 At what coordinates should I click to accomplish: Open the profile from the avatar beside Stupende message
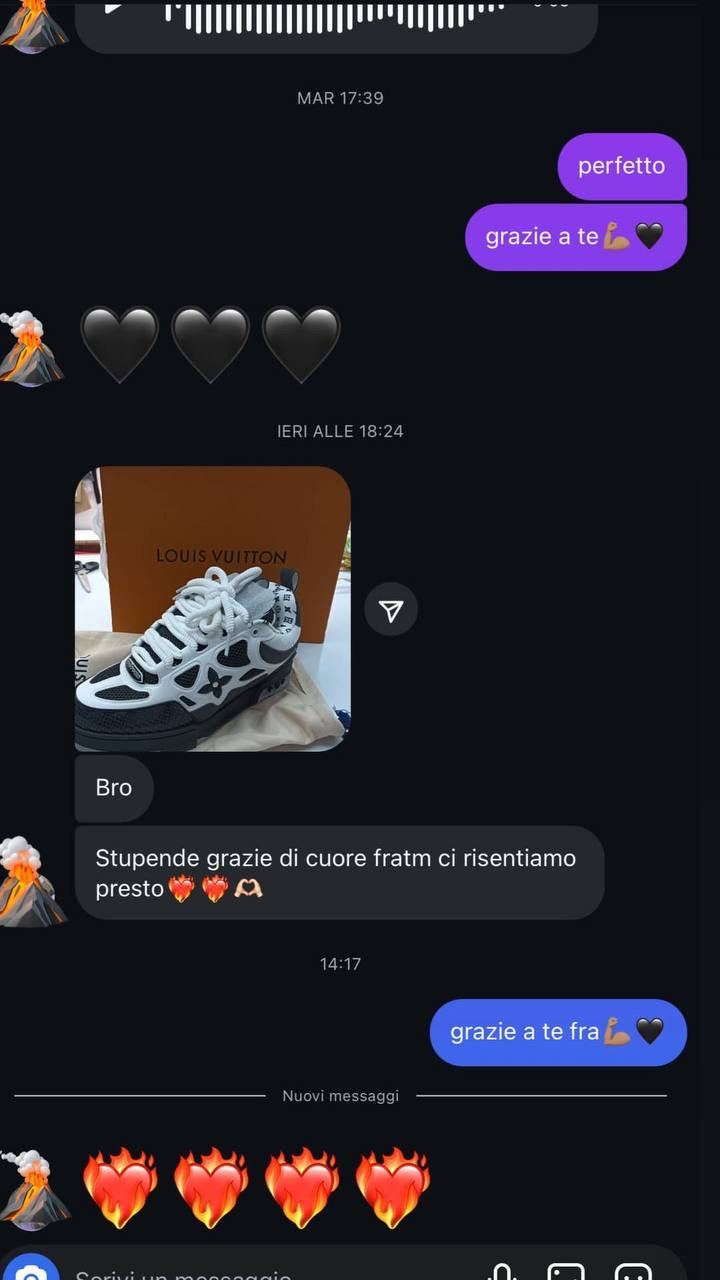point(30,882)
